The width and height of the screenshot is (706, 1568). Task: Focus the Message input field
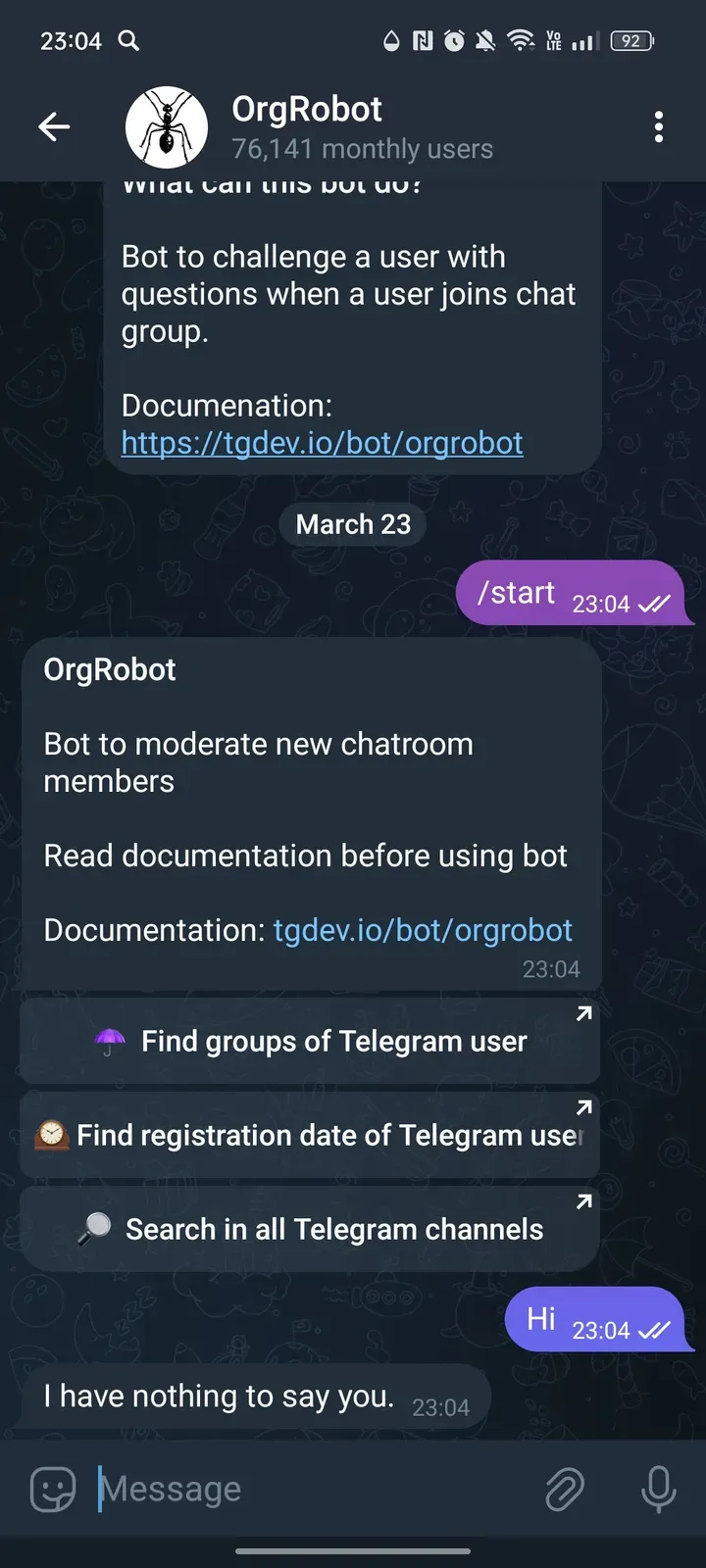[x=314, y=1490]
